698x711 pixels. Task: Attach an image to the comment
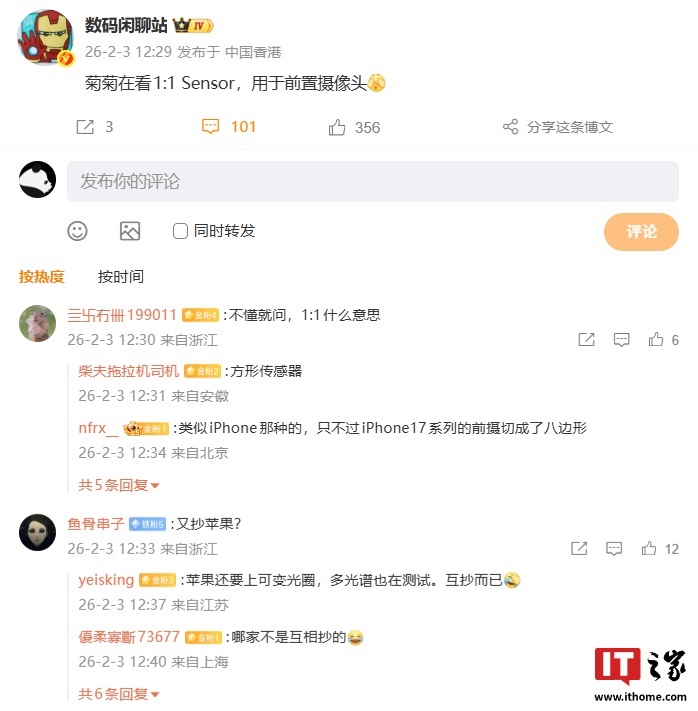point(130,231)
